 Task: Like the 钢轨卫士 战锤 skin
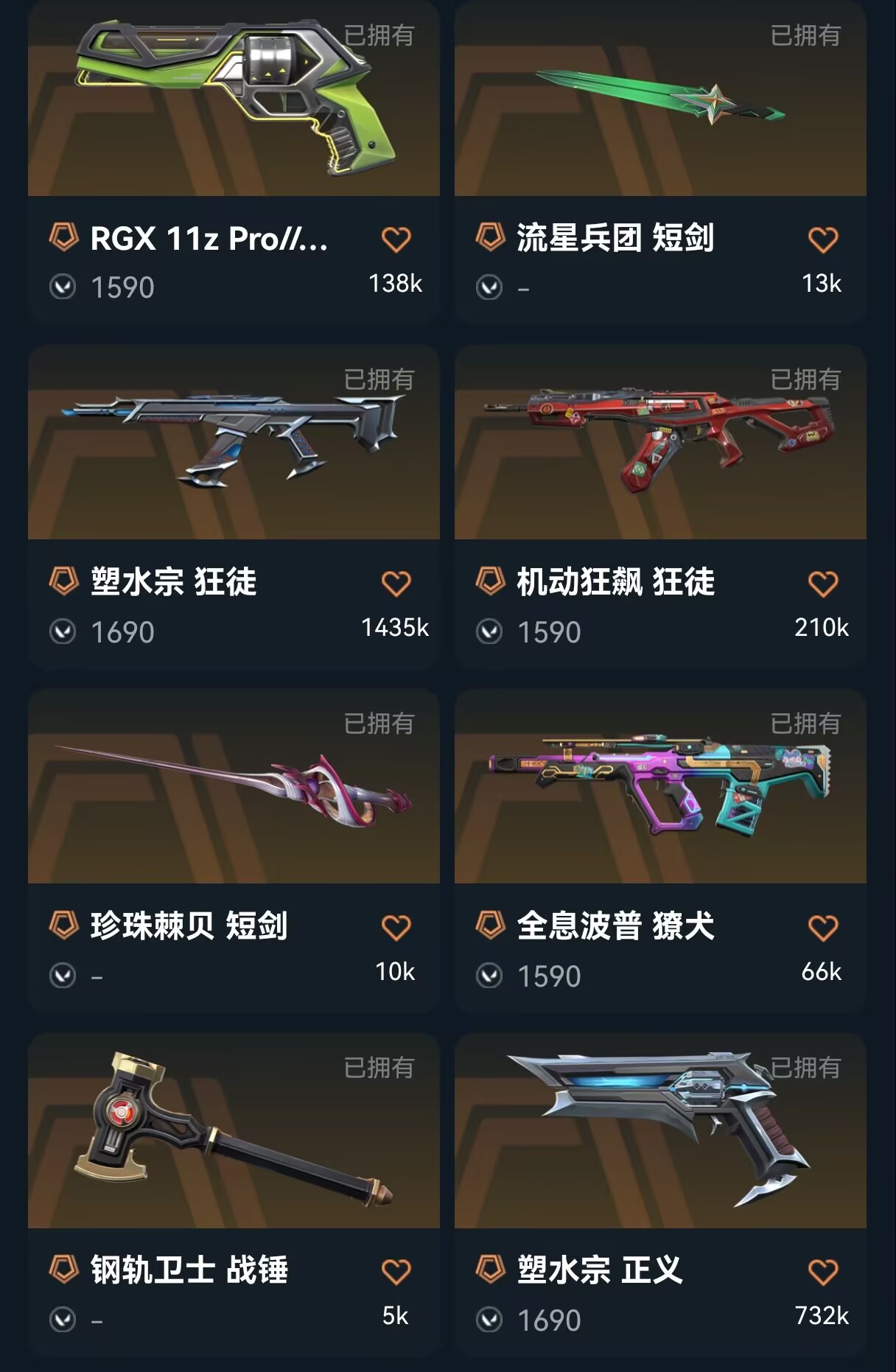click(396, 1272)
